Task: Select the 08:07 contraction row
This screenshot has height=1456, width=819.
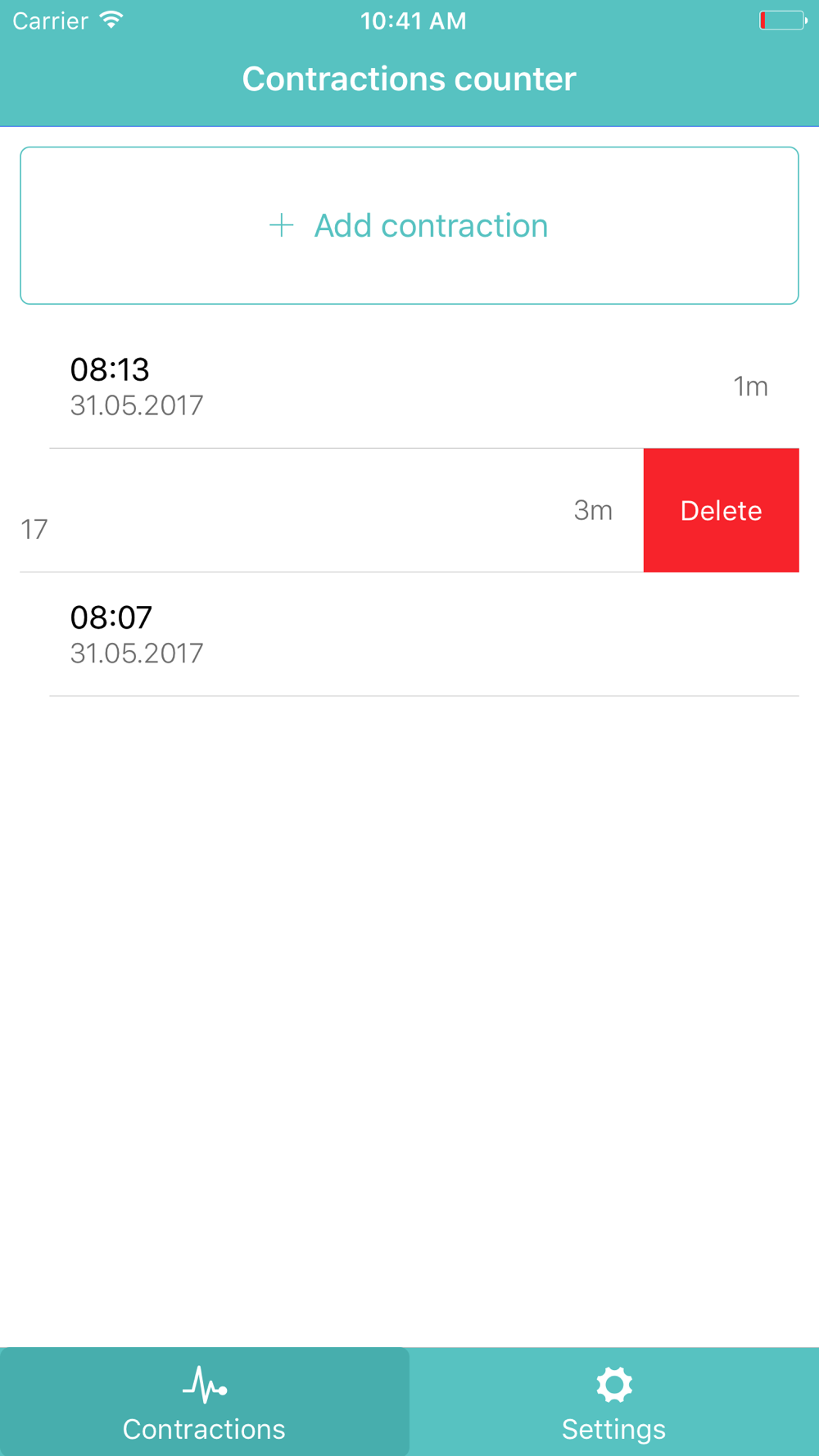Action: (409, 635)
